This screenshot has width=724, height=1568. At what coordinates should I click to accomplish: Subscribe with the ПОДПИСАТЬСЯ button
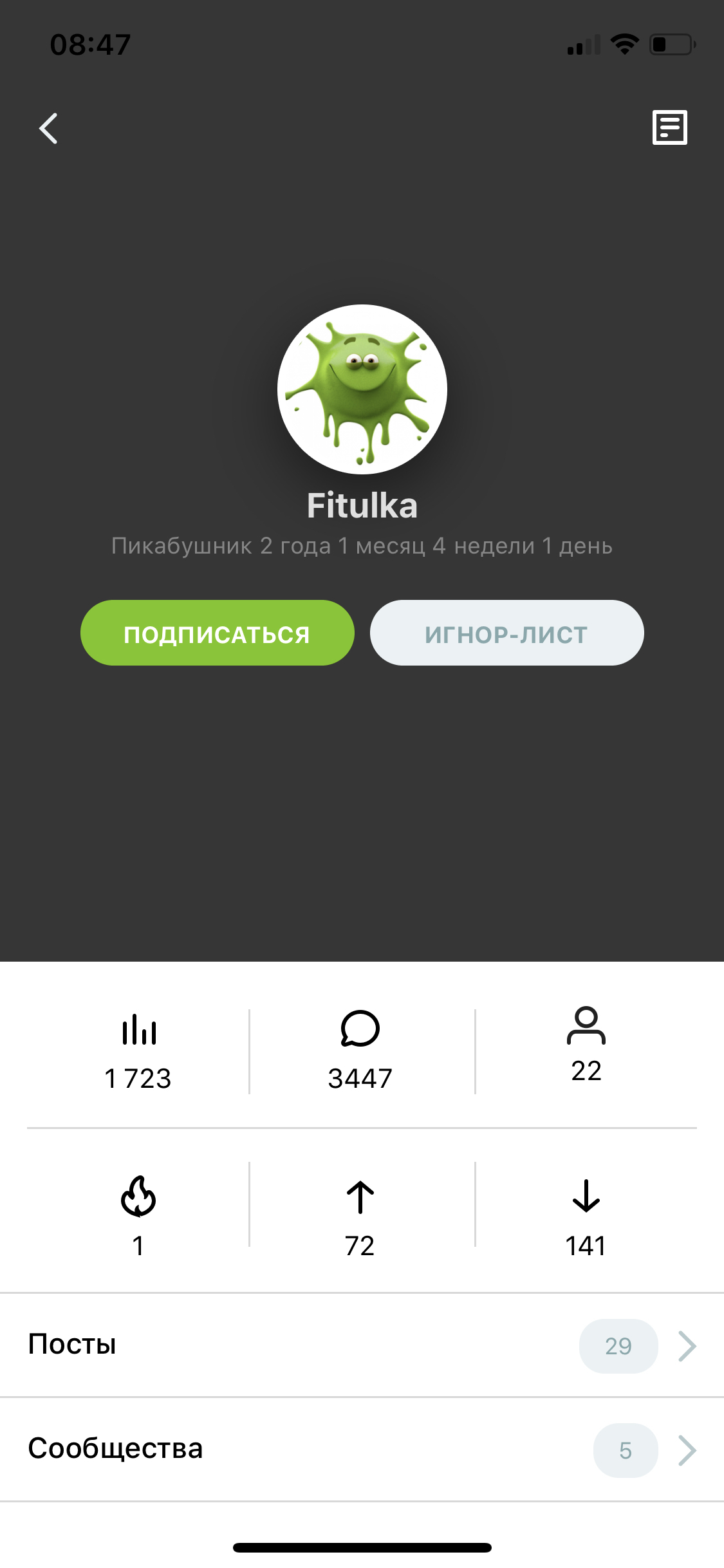click(x=217, y=633)
